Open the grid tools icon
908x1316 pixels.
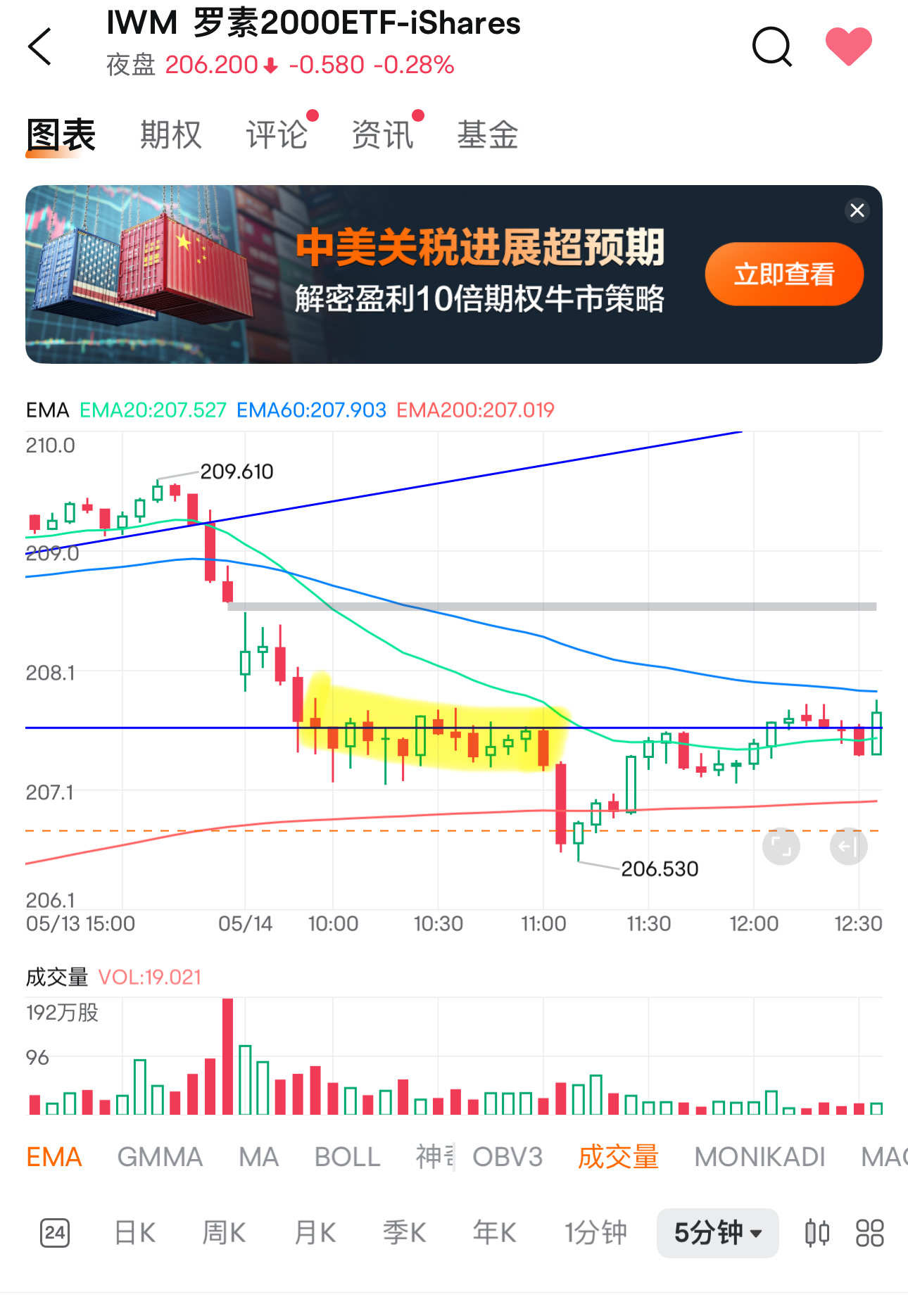869,1232
